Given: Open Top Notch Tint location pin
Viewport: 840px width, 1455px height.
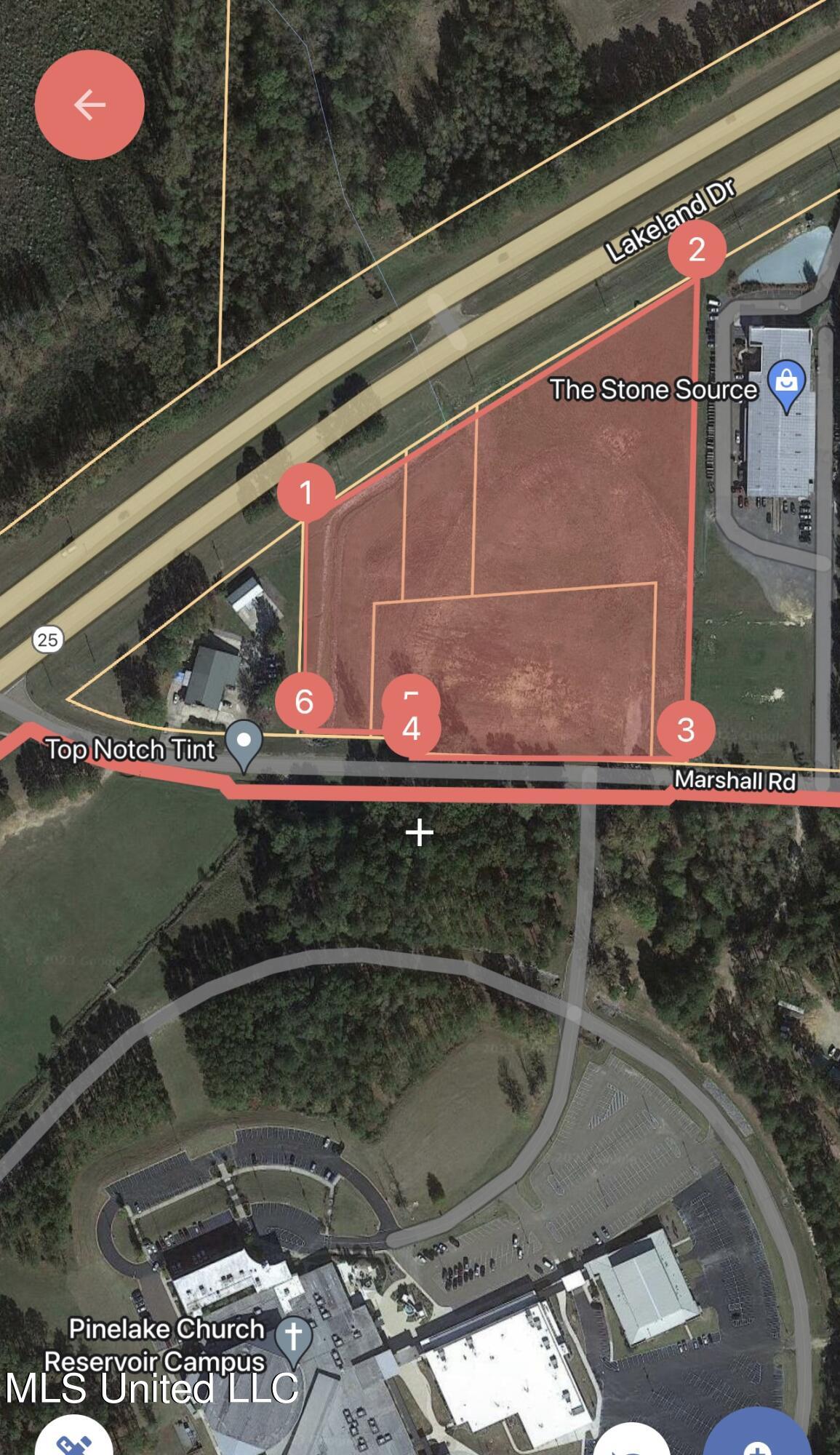Looking at the screenshot, I should tap(244, 741).
